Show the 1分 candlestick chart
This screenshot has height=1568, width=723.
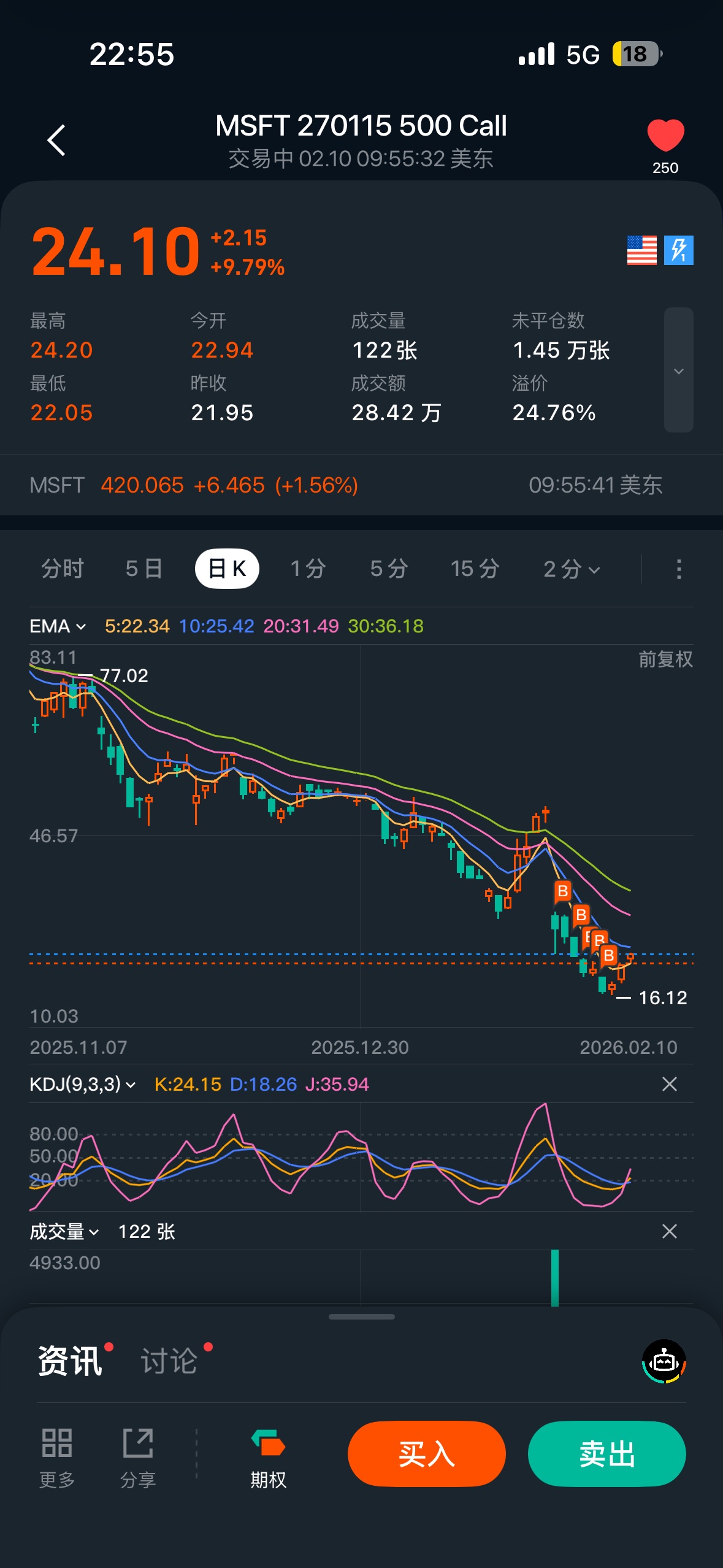(308, 569)
